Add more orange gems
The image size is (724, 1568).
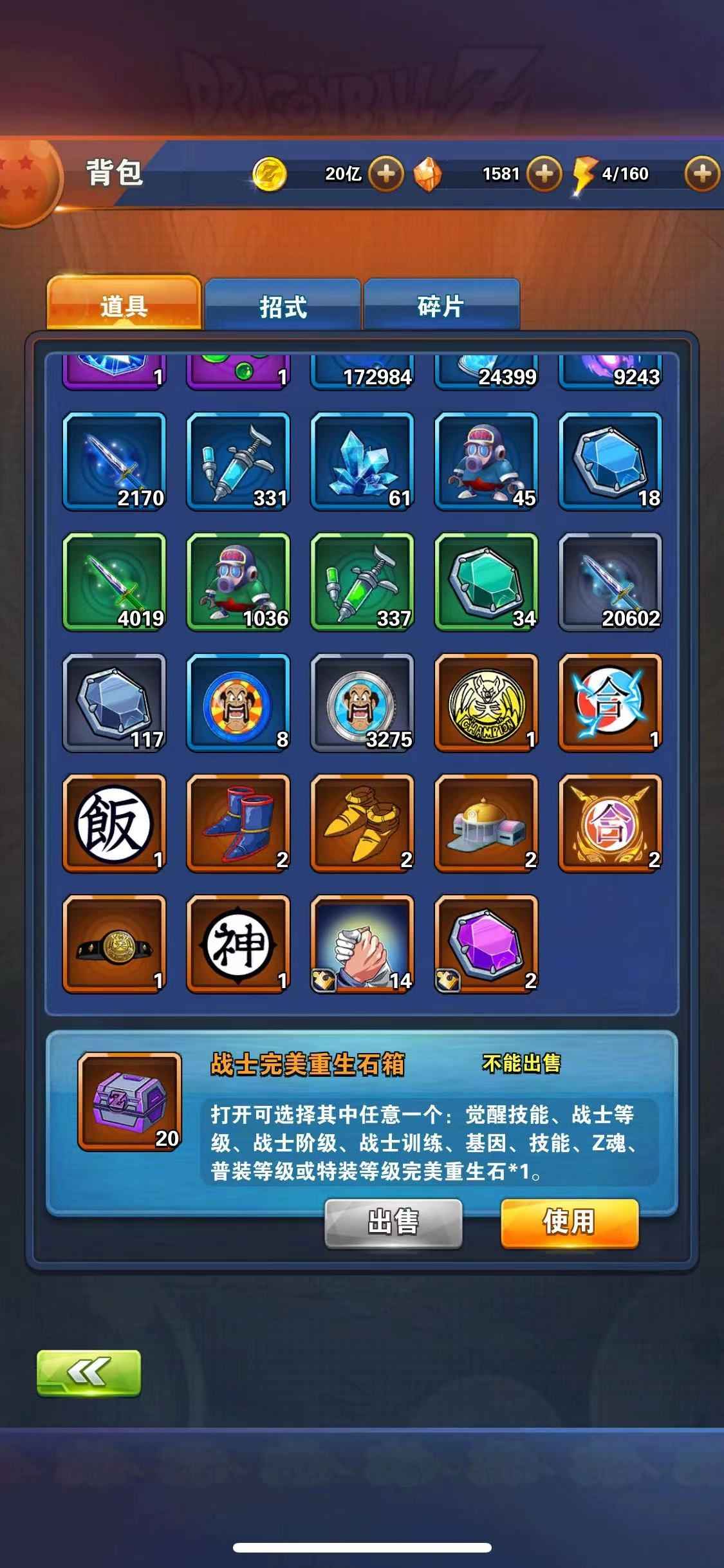click(544, 174)
